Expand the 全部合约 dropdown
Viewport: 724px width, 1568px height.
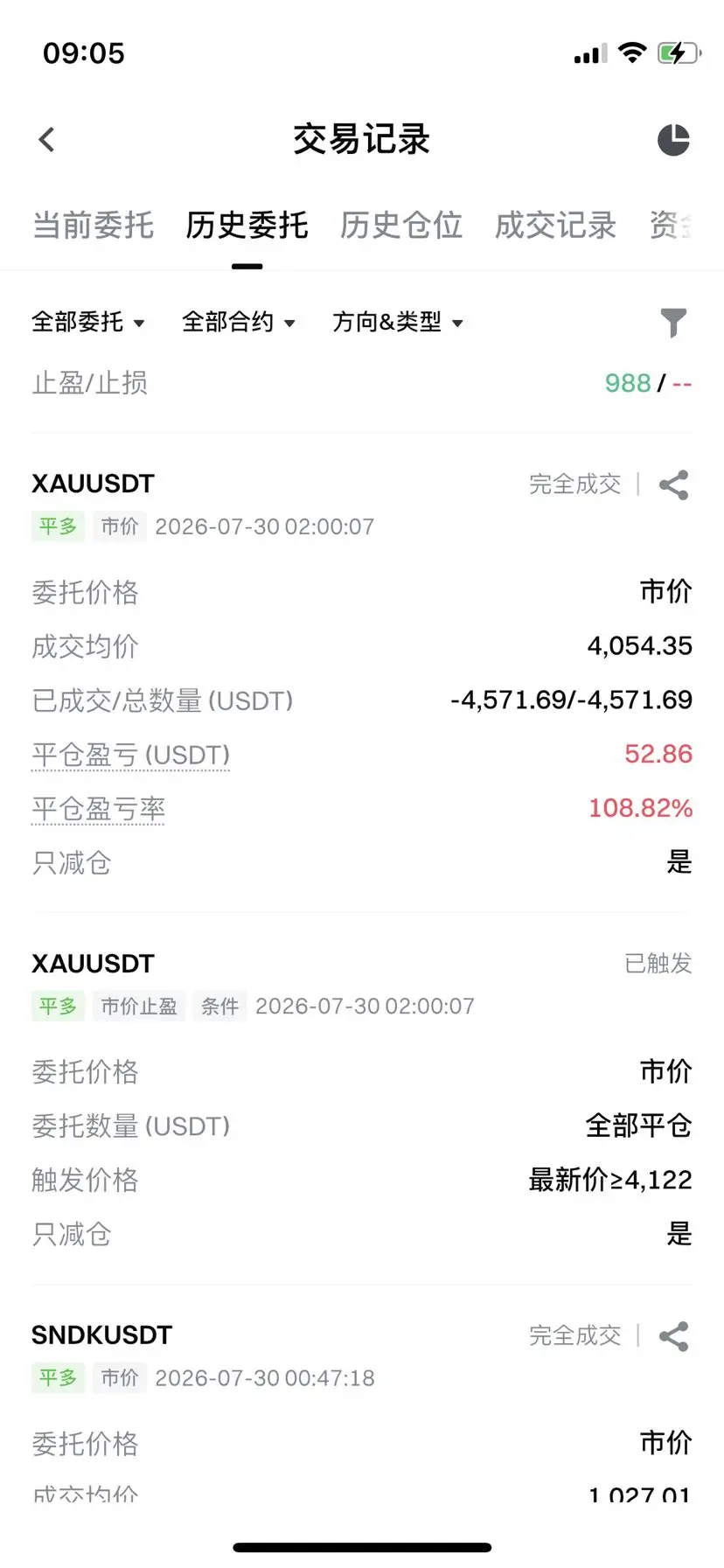[239, 323]
